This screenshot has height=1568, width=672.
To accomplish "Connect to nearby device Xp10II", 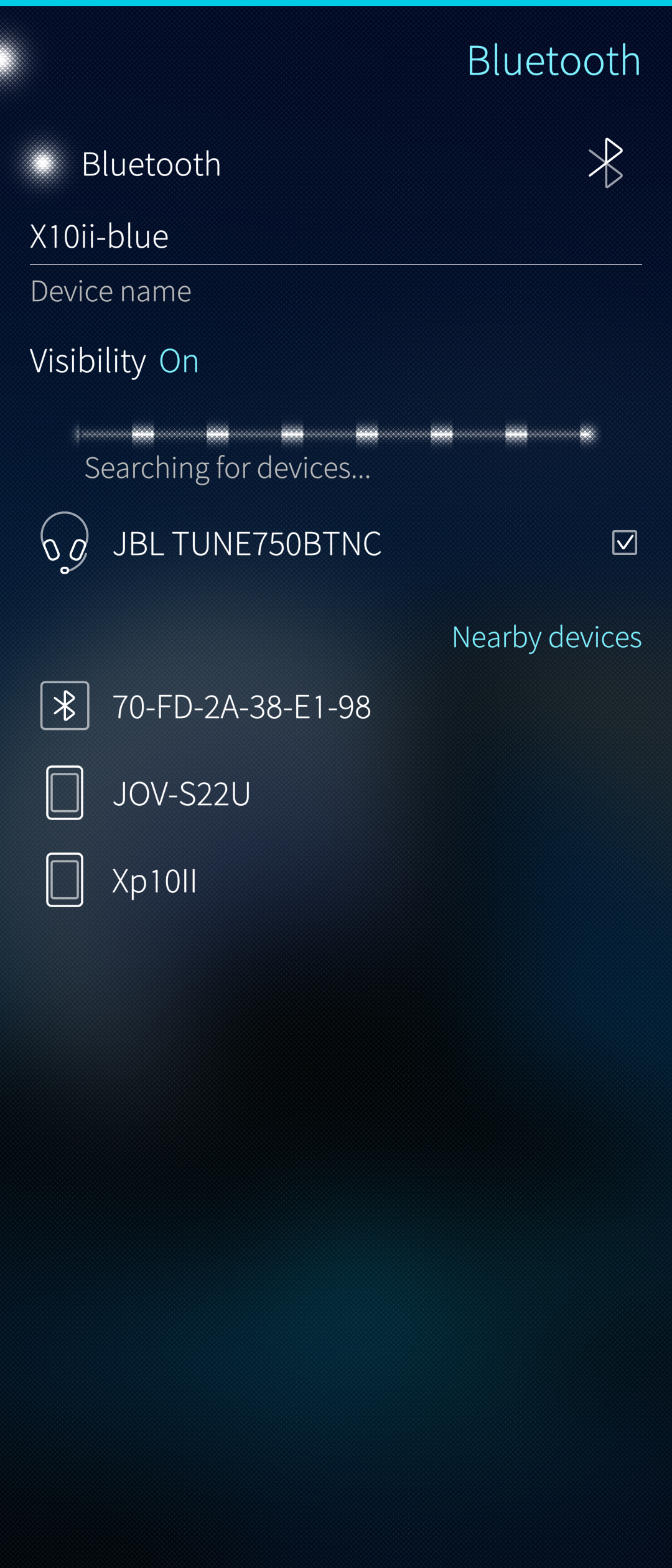I will click(154, 881).
